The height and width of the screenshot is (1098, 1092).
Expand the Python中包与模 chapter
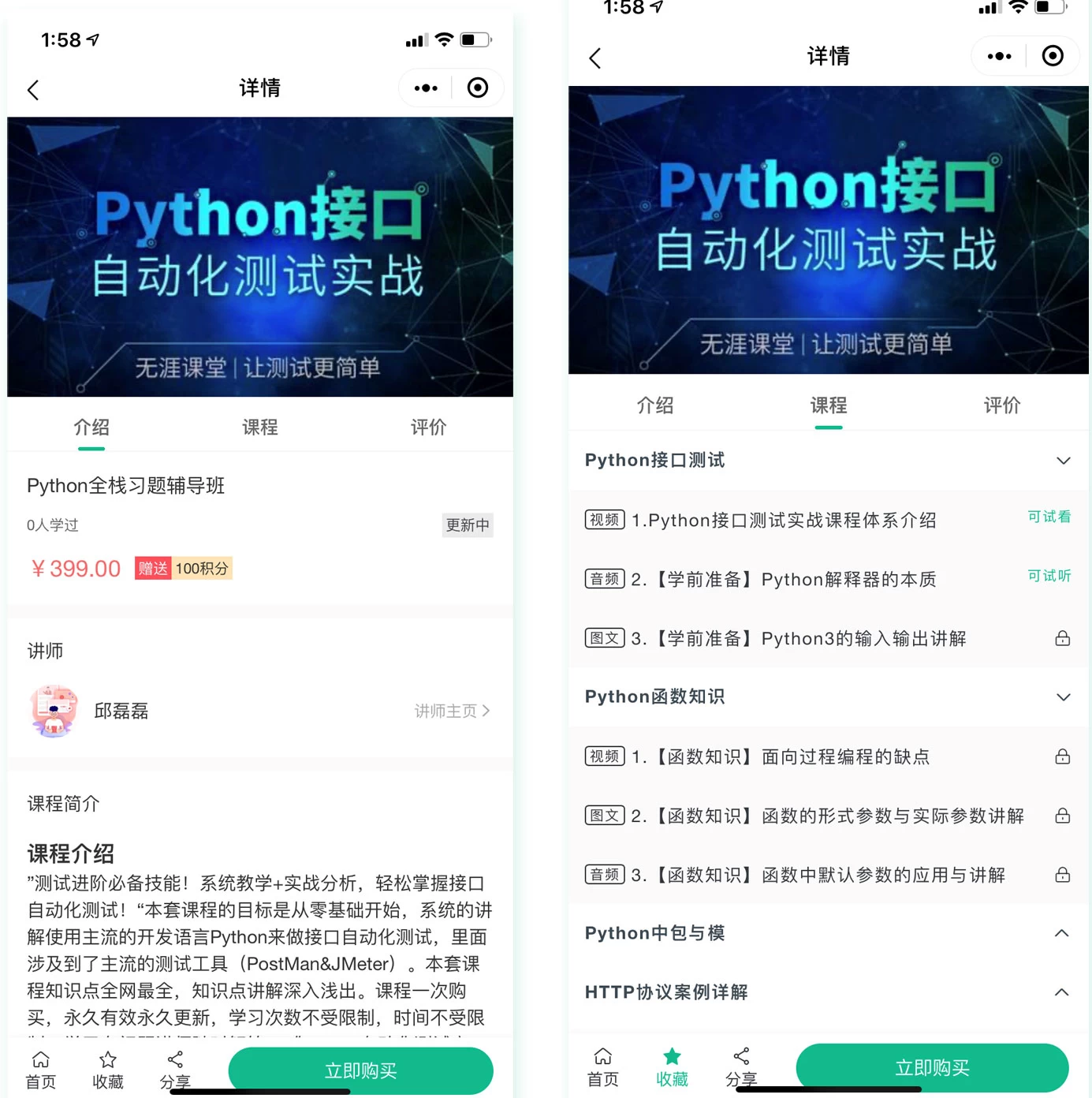click(1061, 932)
